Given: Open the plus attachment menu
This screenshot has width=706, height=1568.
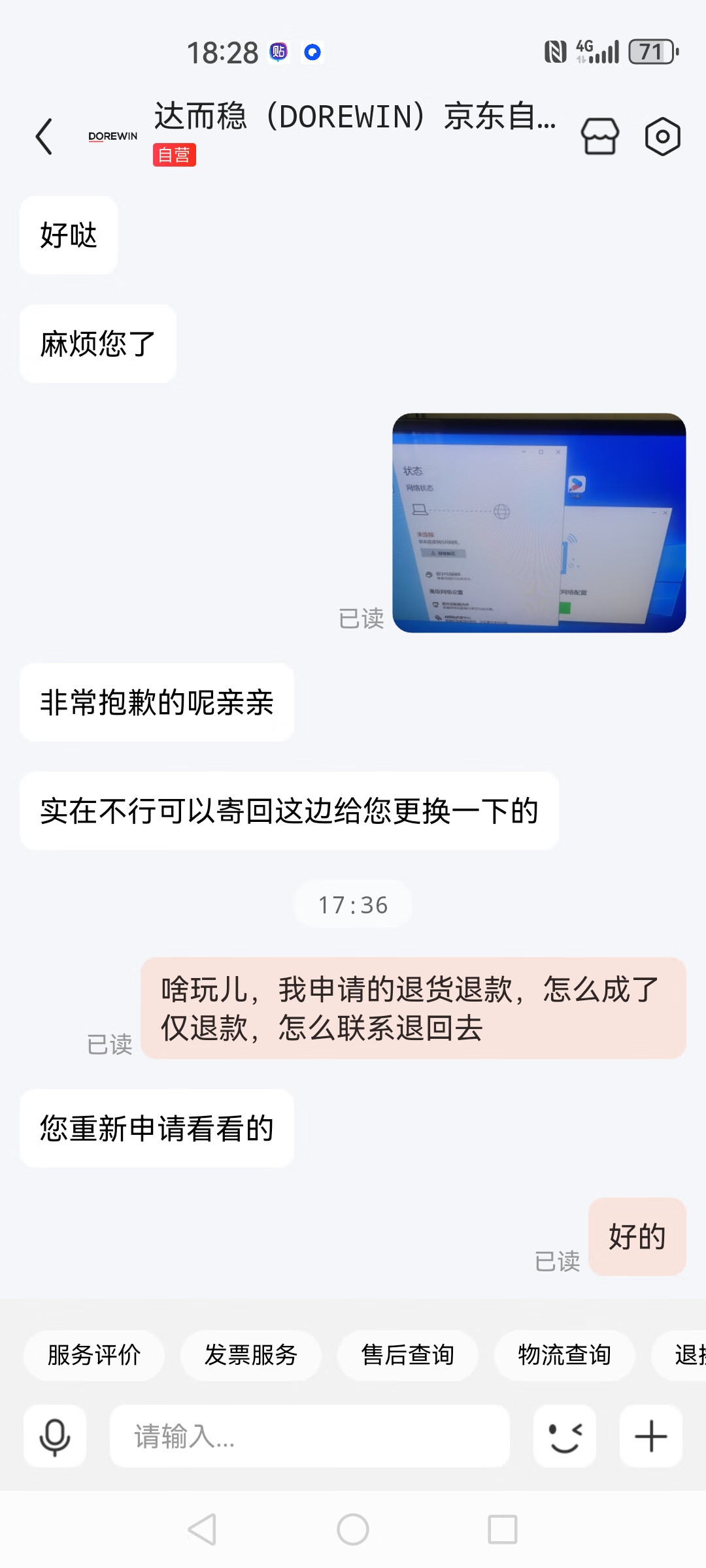Looking at the screenshot, I should 651,1436.
